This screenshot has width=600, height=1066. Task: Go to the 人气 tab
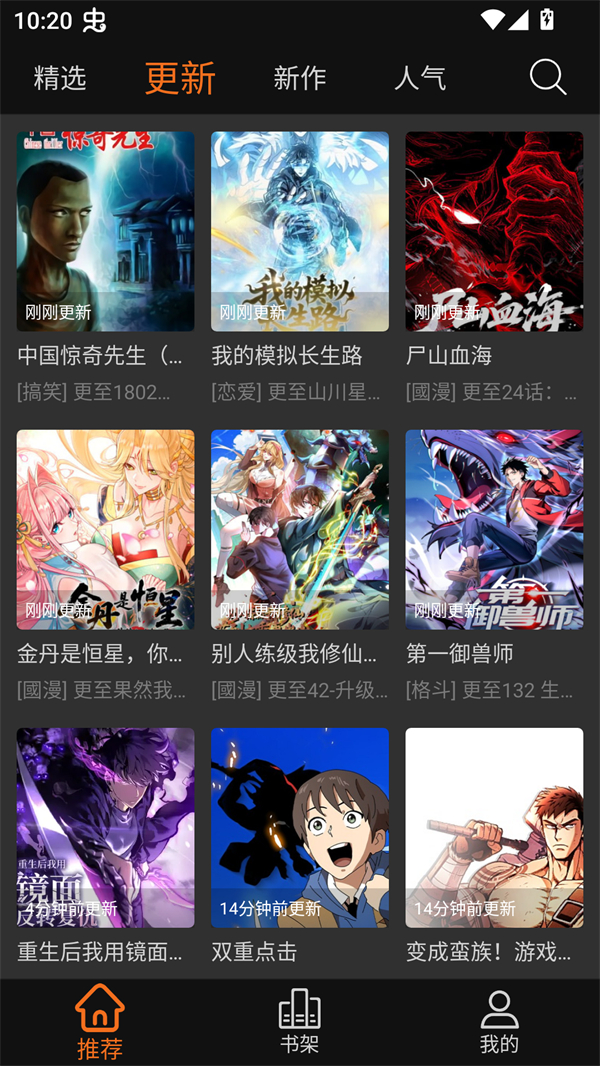[420, 78]
